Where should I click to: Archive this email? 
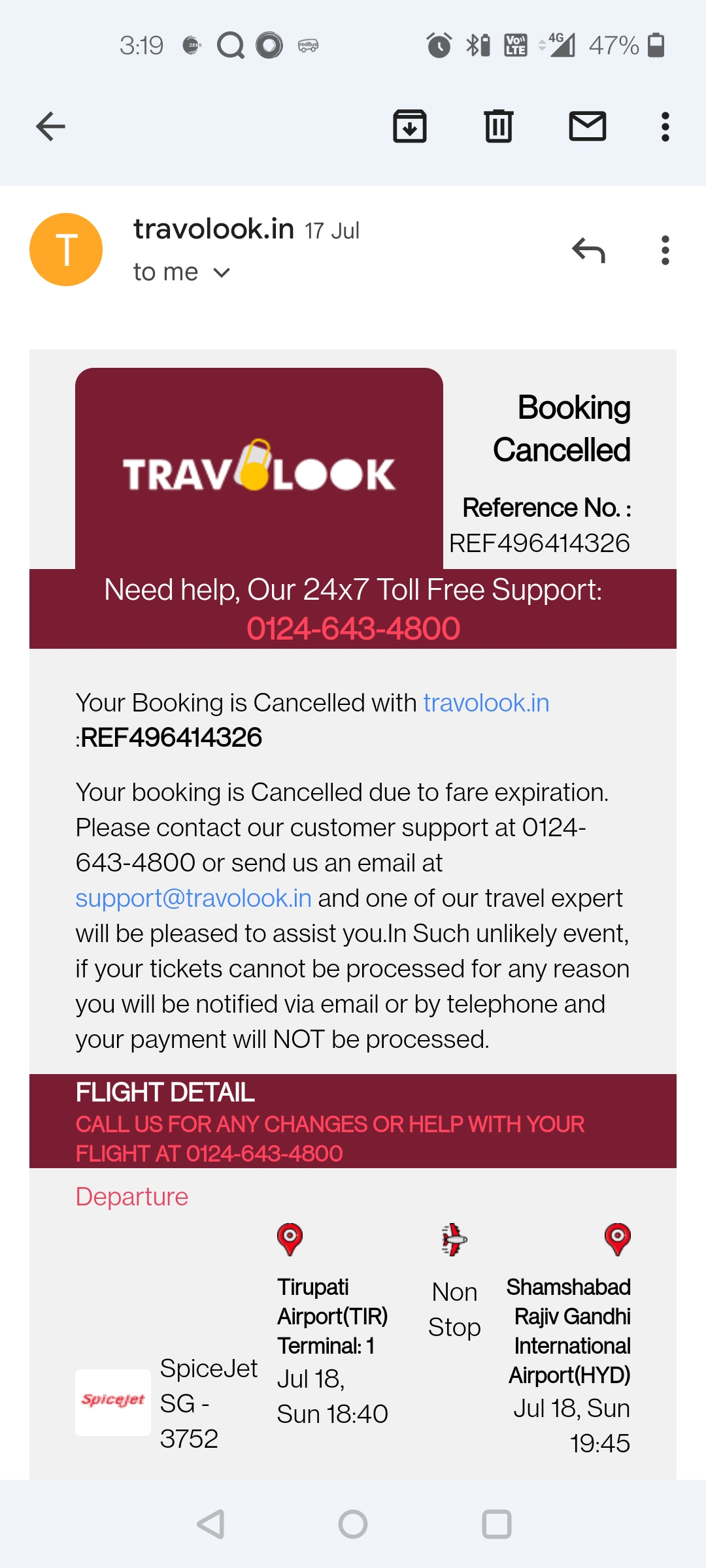[x=409, y=127]
